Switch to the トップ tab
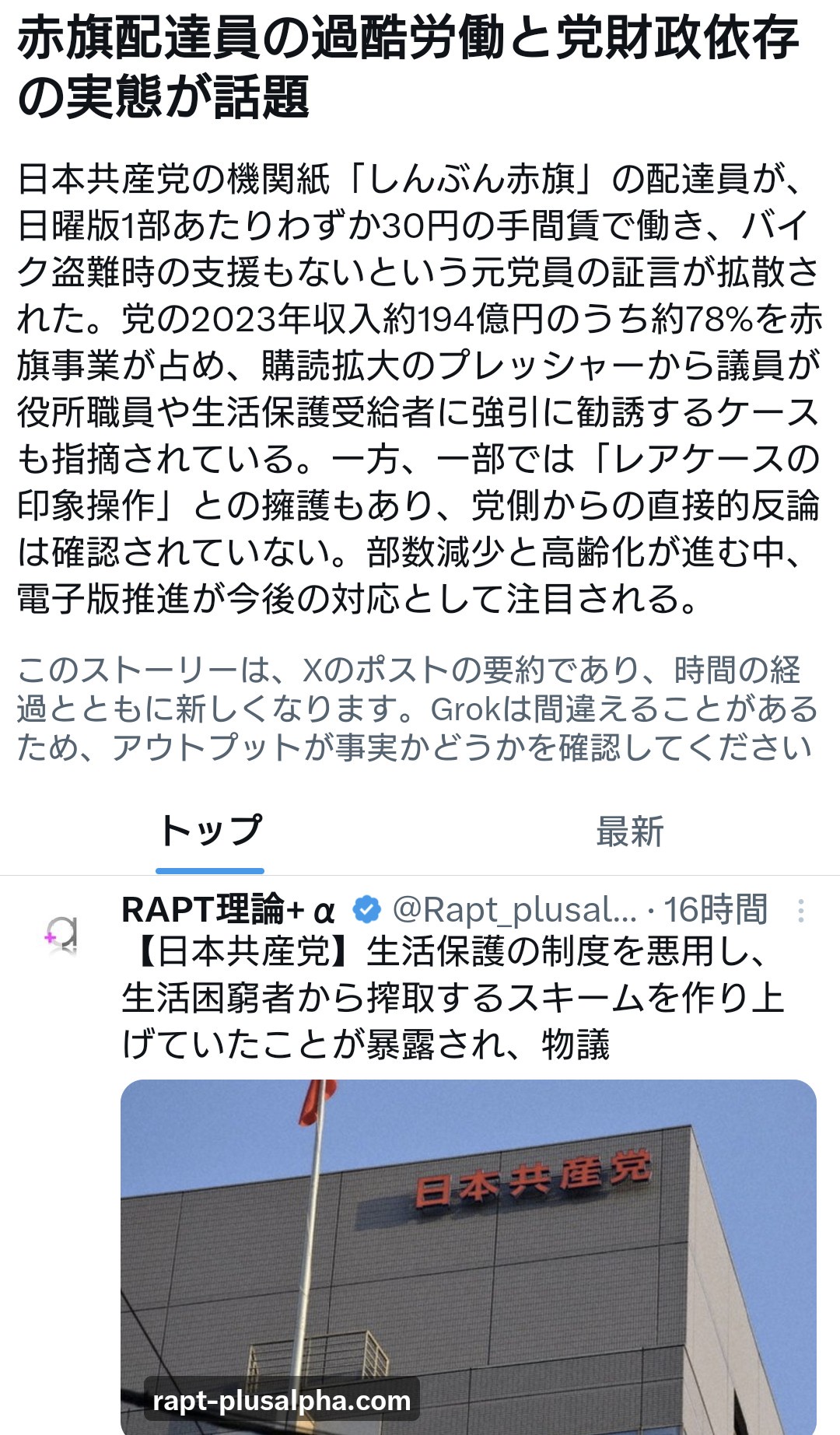Screen dimensions: 840x1435 [210, 831]
